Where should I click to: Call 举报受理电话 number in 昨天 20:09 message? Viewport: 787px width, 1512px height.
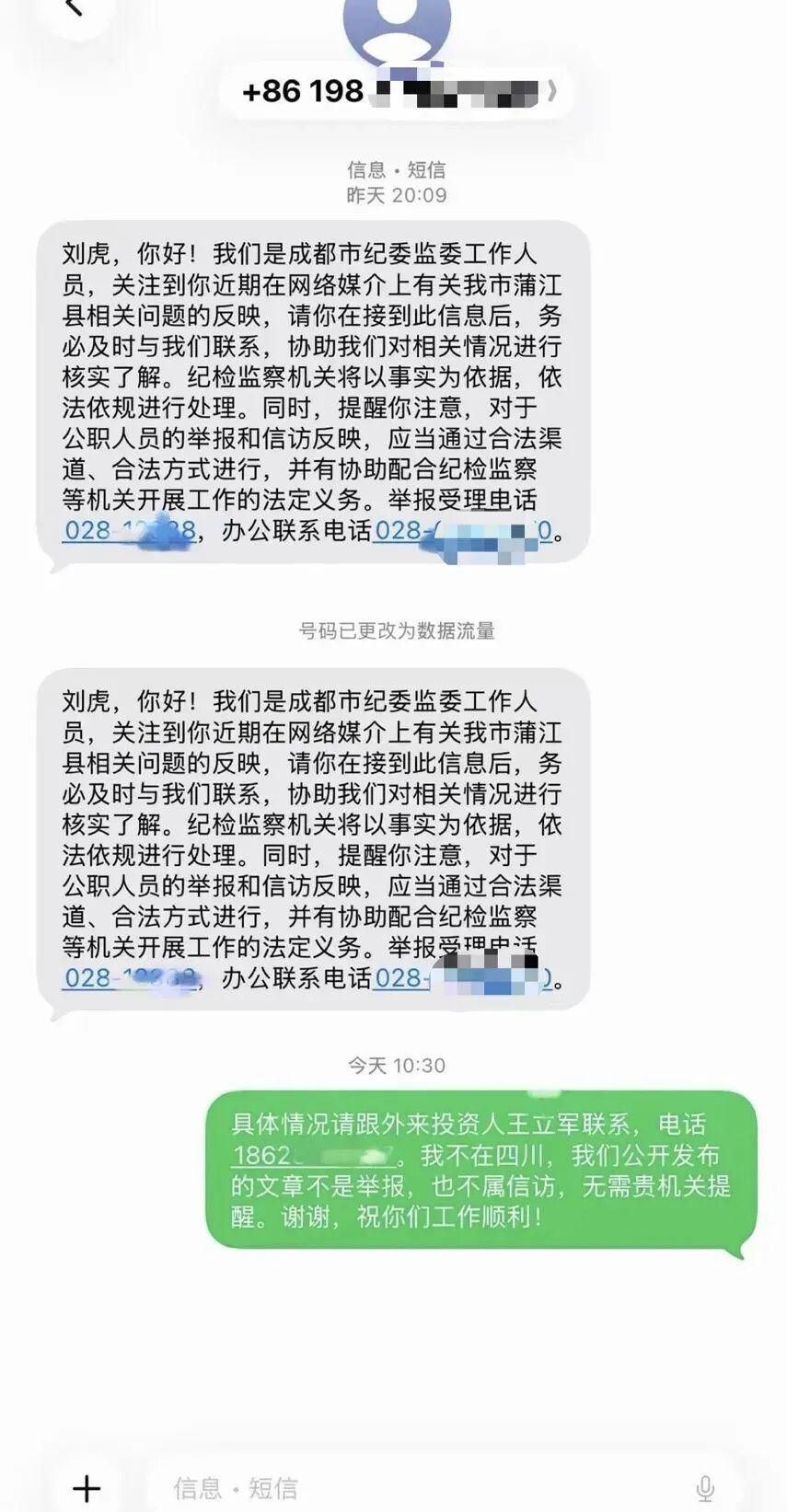point(129,531)
